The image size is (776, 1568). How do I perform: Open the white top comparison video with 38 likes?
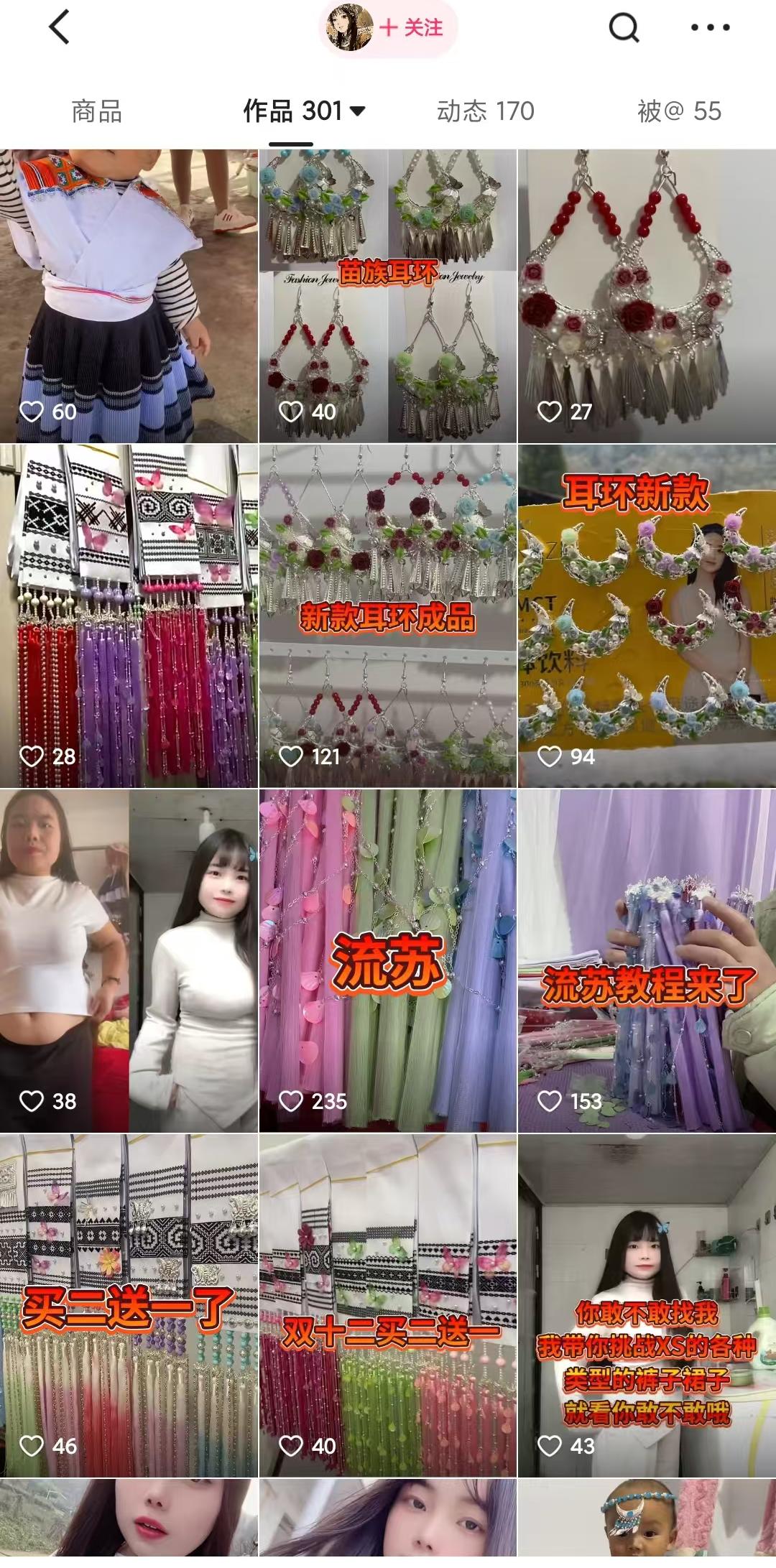coord(129,960)
